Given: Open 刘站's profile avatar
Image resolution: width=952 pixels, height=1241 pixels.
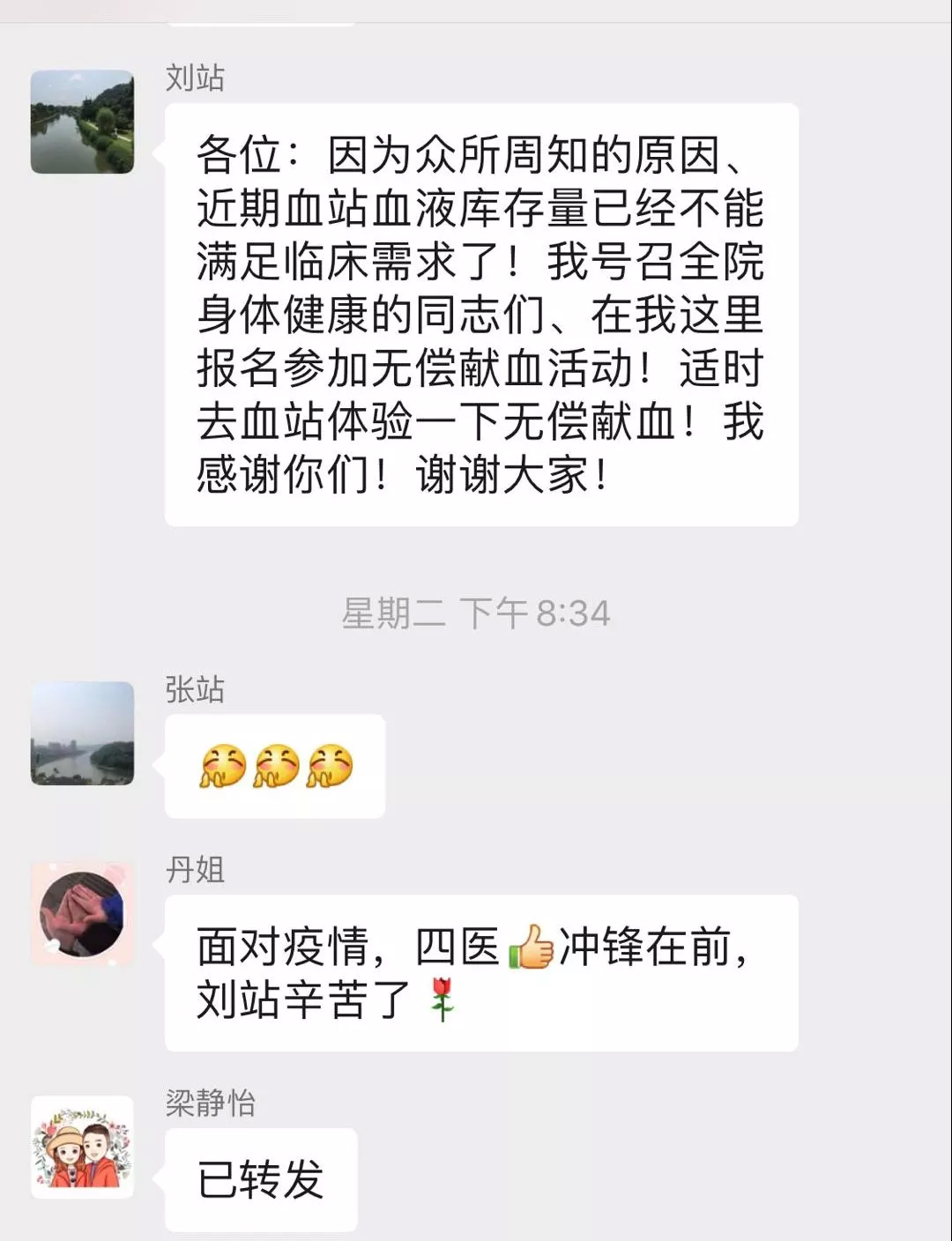Looking at the screenshot, I should click(82, 122).
